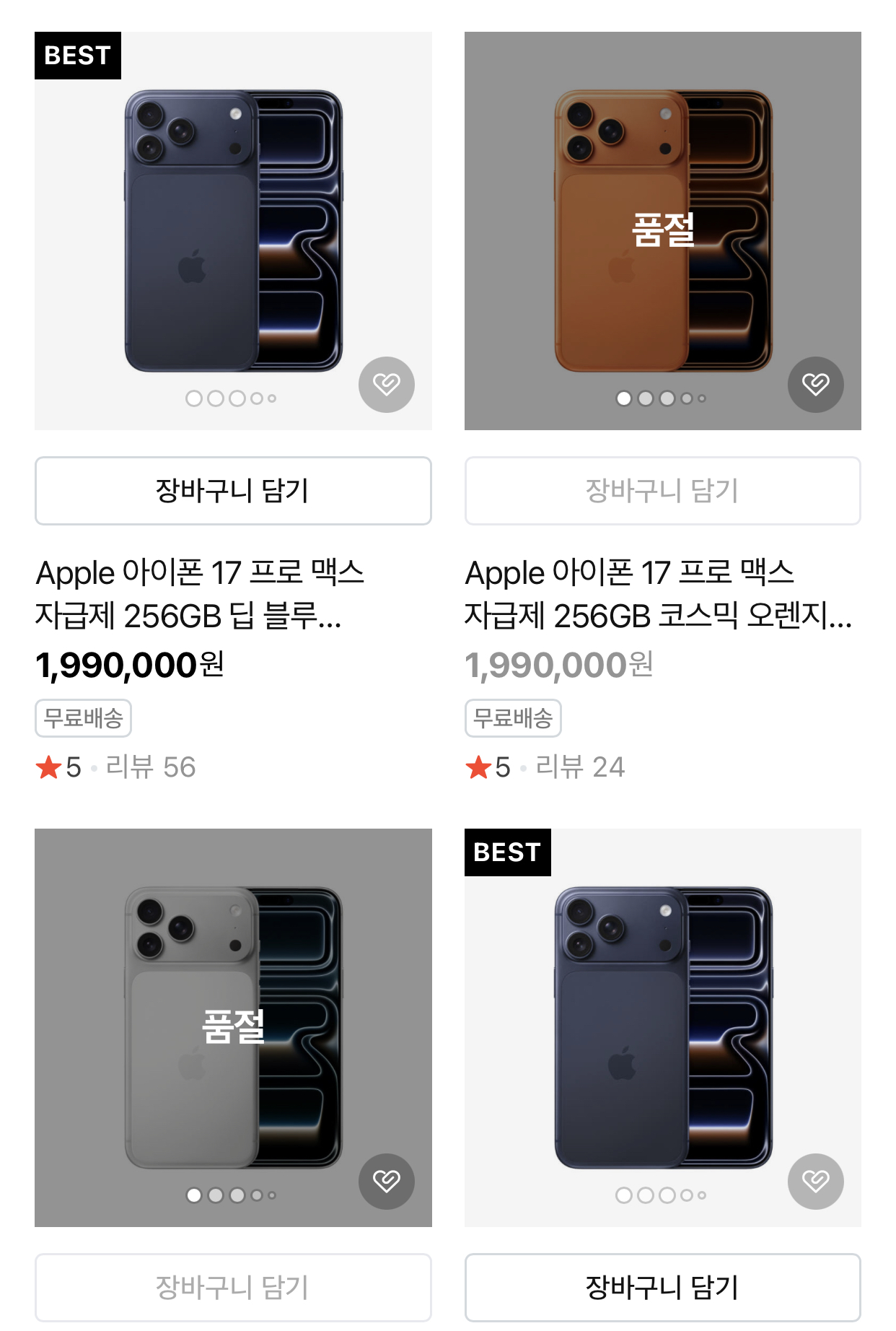Open the lower BEST blue iPhone image

pos(662,1025)
